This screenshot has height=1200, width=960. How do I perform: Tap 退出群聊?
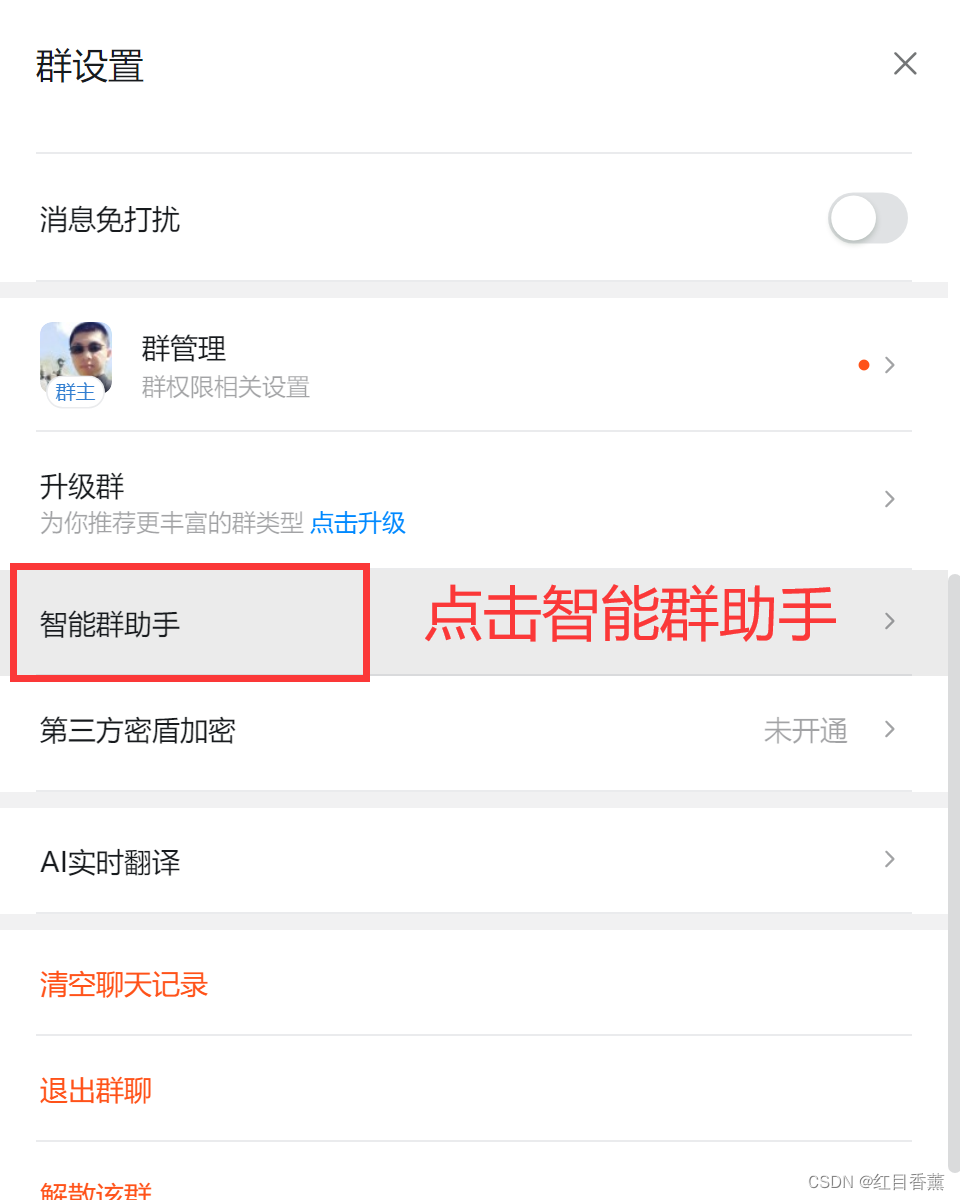(x=96, y=1090)
